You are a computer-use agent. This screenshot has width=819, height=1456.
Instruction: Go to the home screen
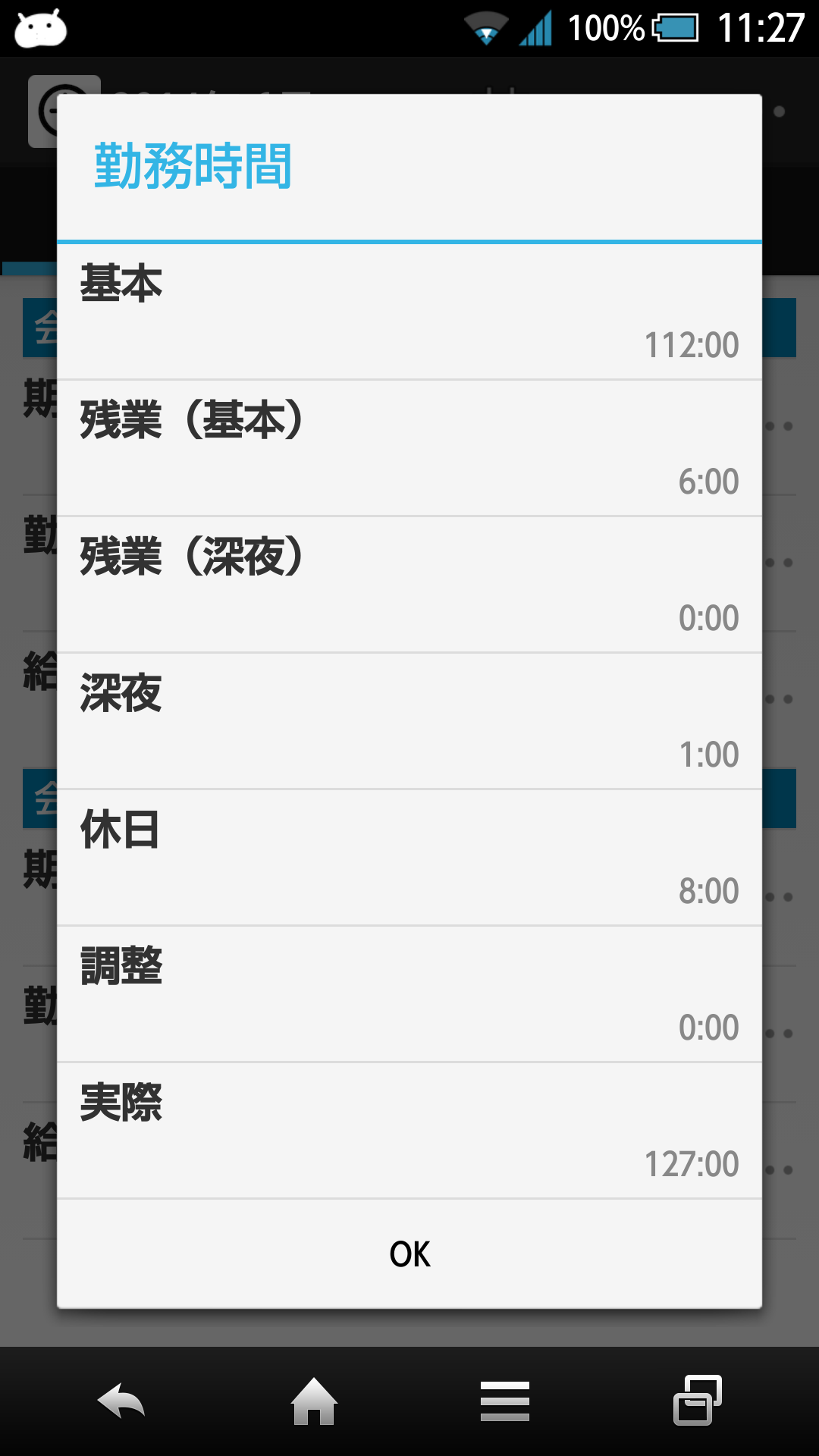pos(314,1401)
